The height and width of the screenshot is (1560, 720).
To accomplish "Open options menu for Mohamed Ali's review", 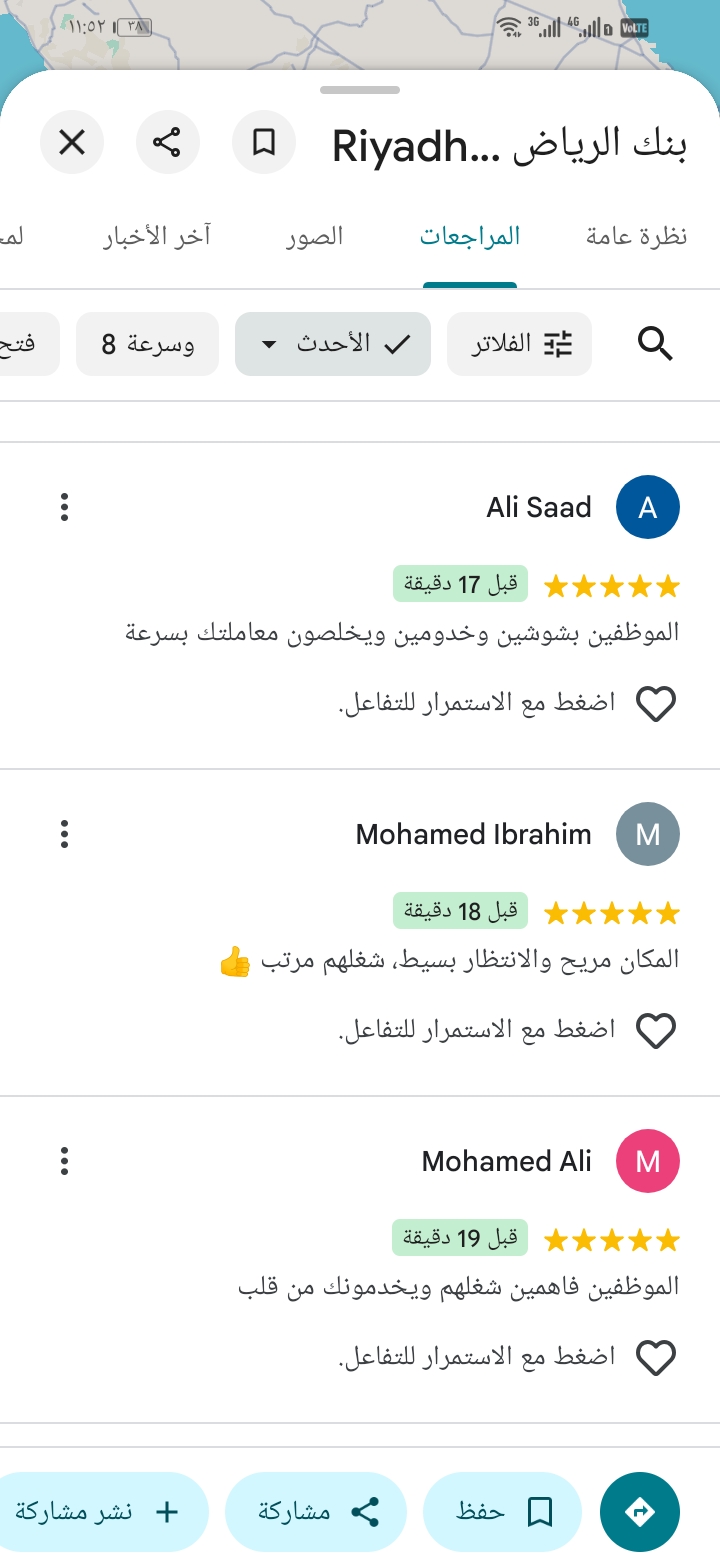I will tap(64, 1161).
